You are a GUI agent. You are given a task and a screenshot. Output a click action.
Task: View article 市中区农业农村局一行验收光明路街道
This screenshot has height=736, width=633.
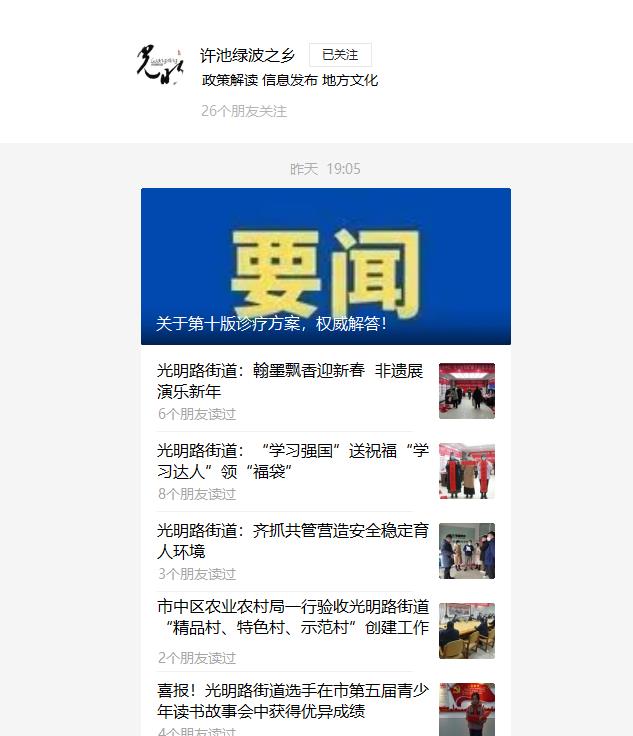click(292, 618)
